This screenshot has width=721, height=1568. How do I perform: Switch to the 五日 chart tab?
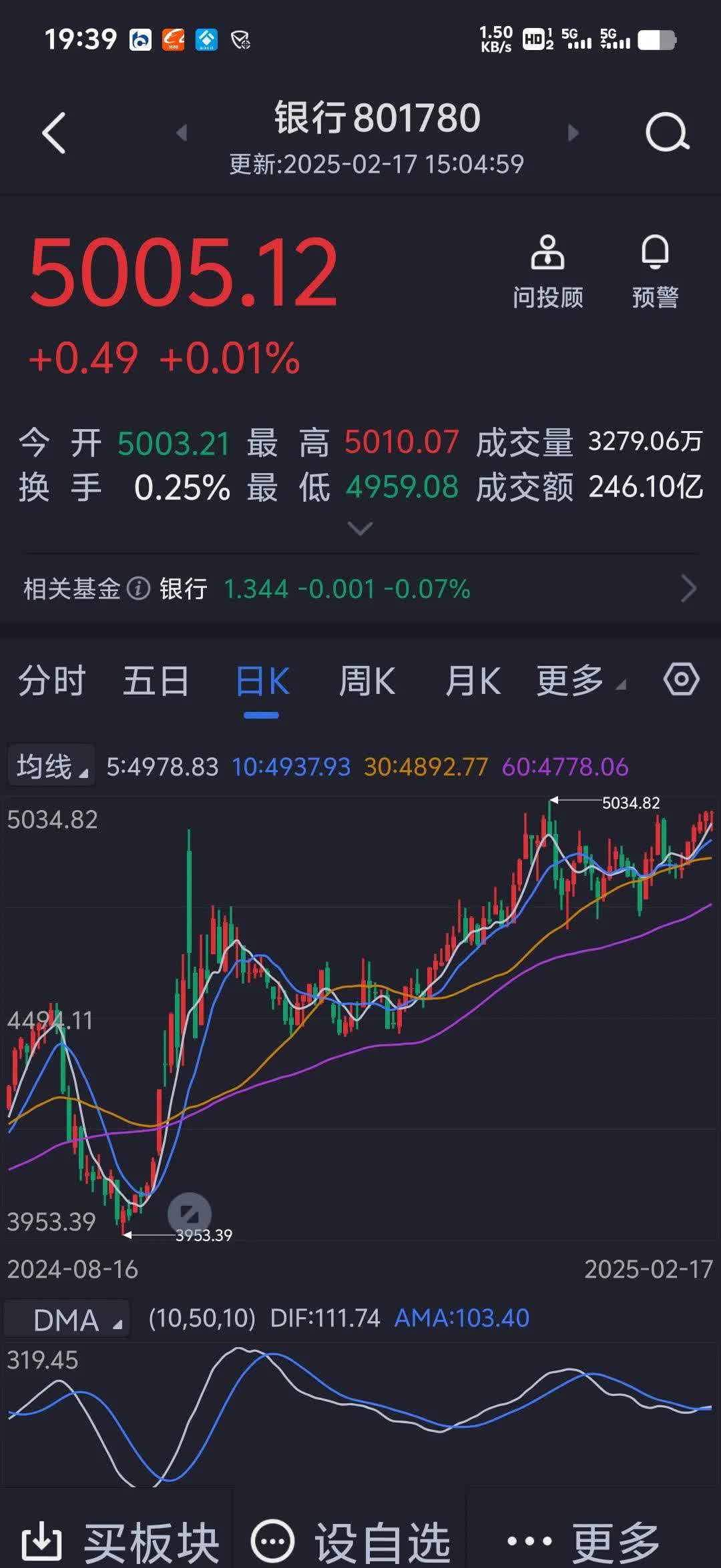click(156, 681)
